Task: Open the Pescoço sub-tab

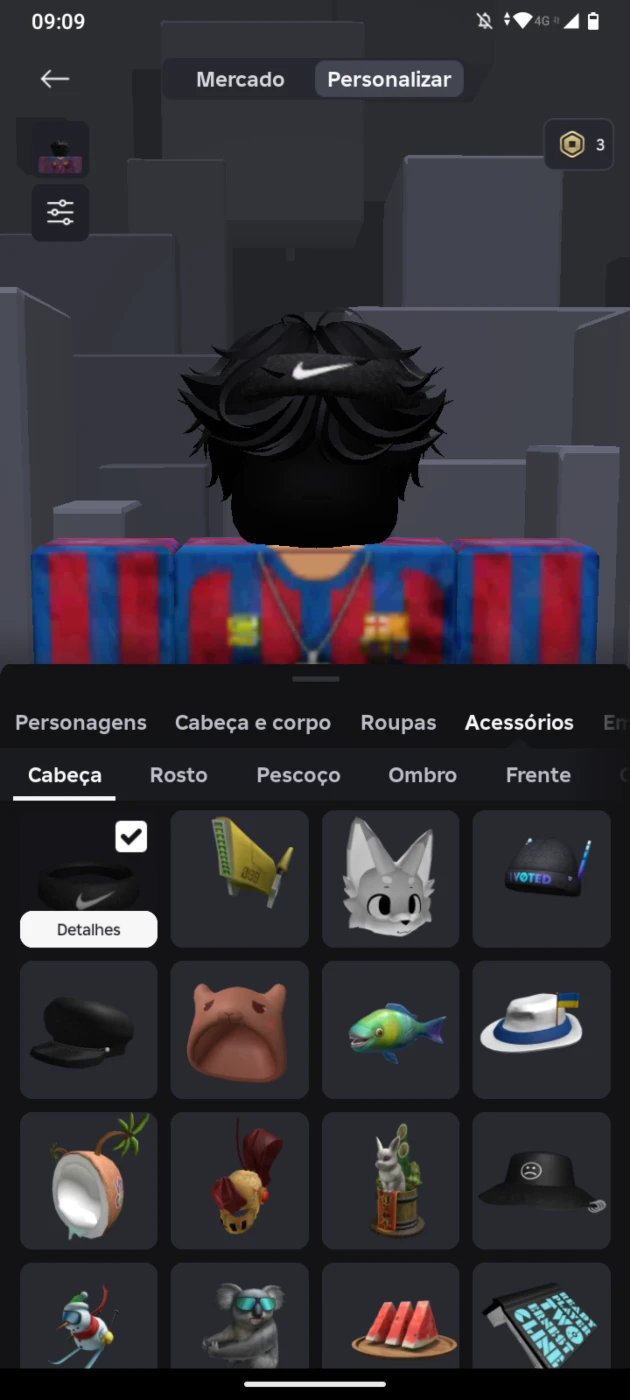Action: pyautogui.click(x=298, y=775)
